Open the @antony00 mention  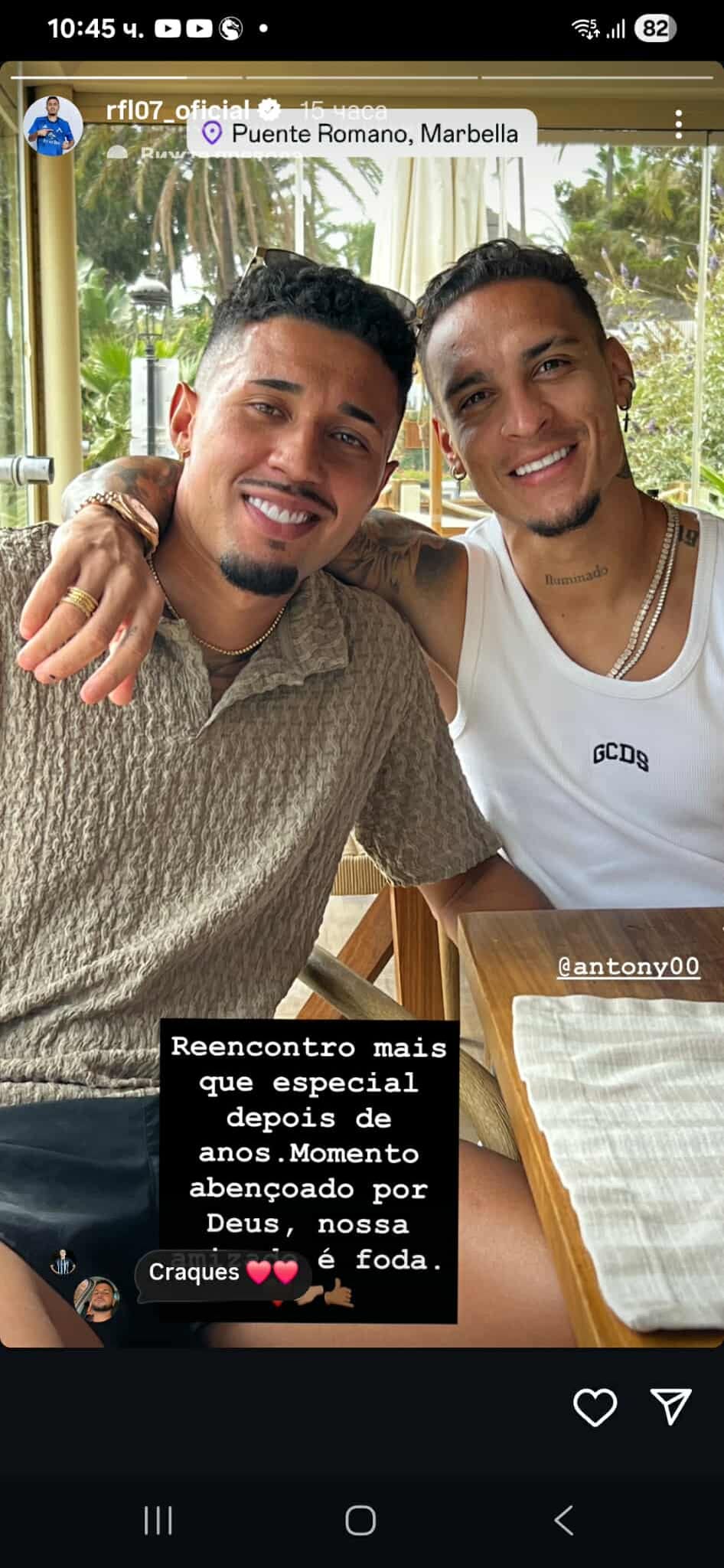[628, 966]
